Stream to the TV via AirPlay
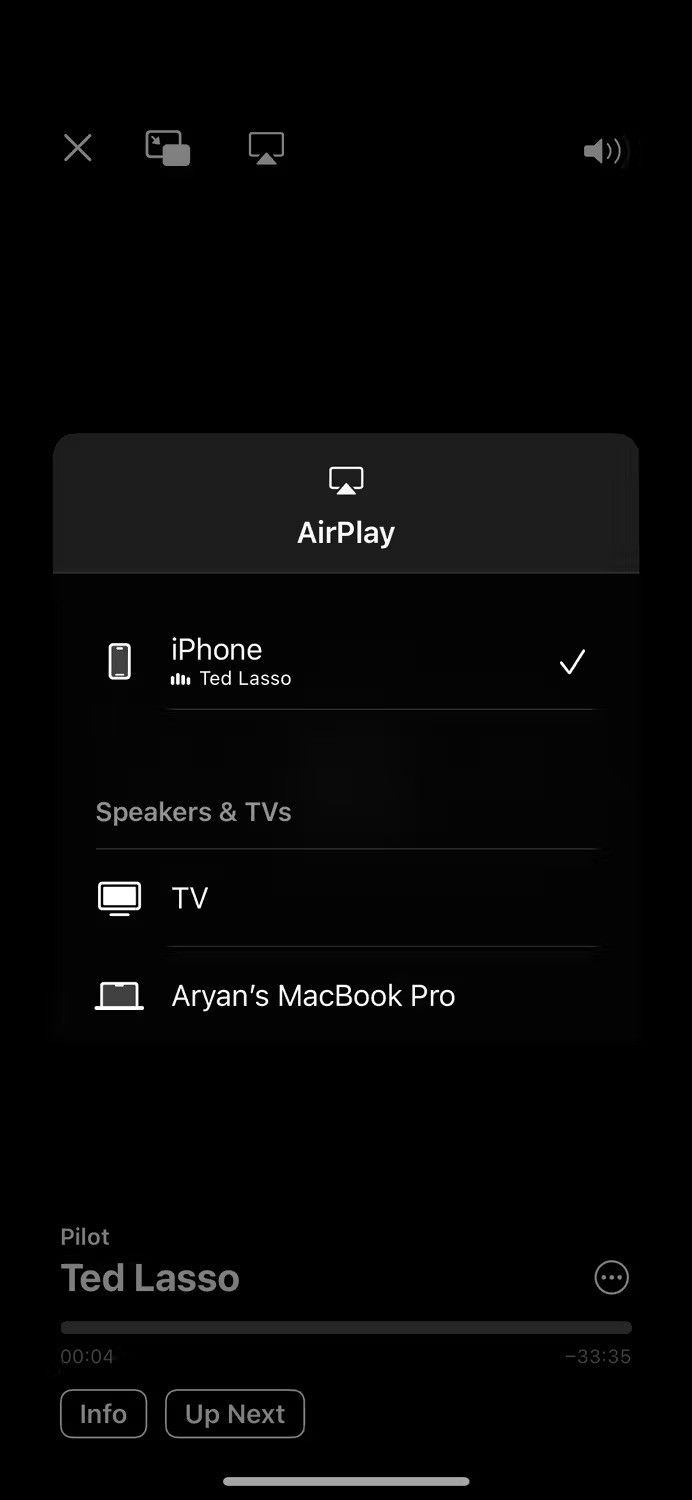 click(345, 897)
